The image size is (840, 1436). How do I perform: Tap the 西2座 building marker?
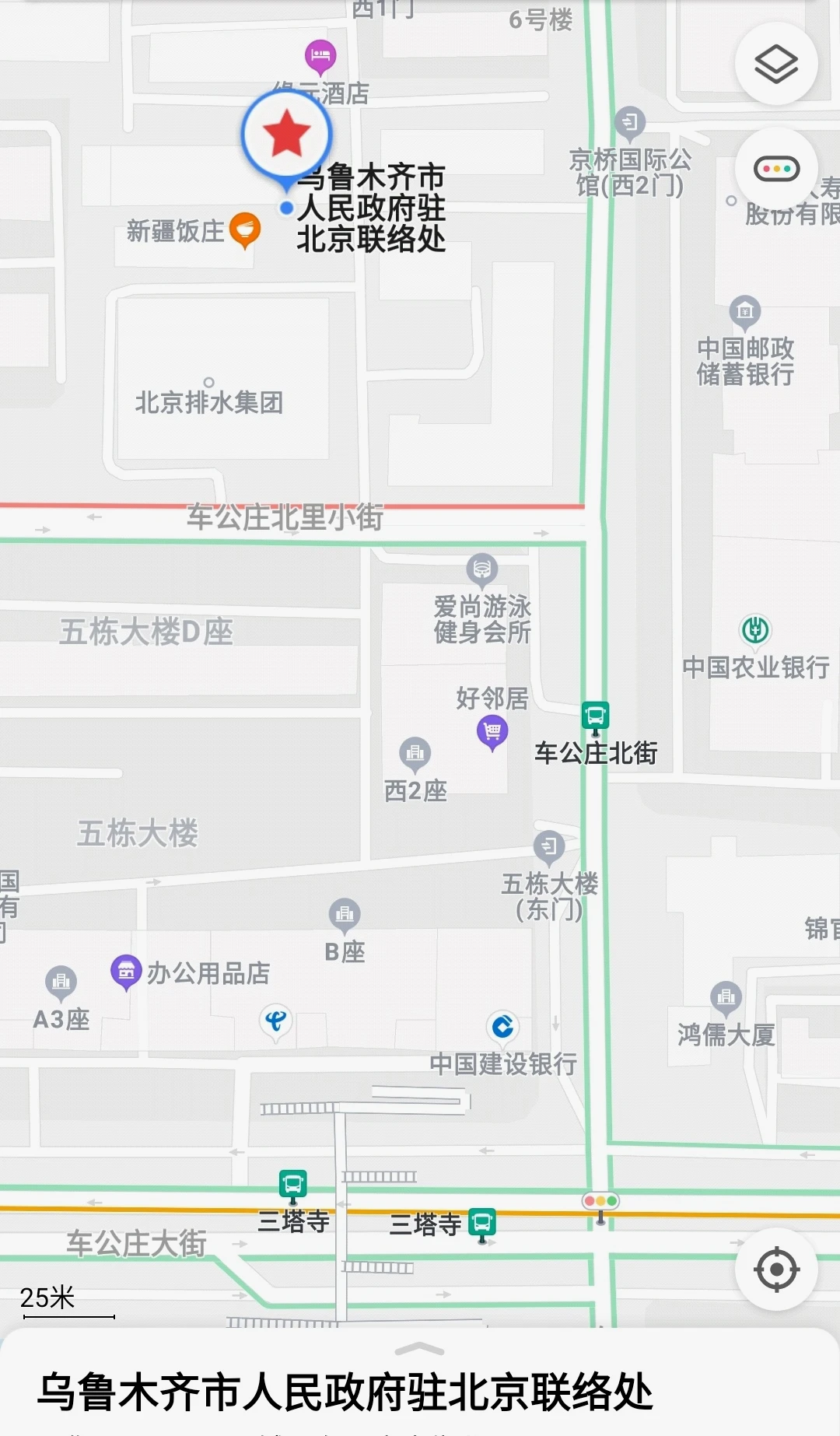click(x=415, y=752)
